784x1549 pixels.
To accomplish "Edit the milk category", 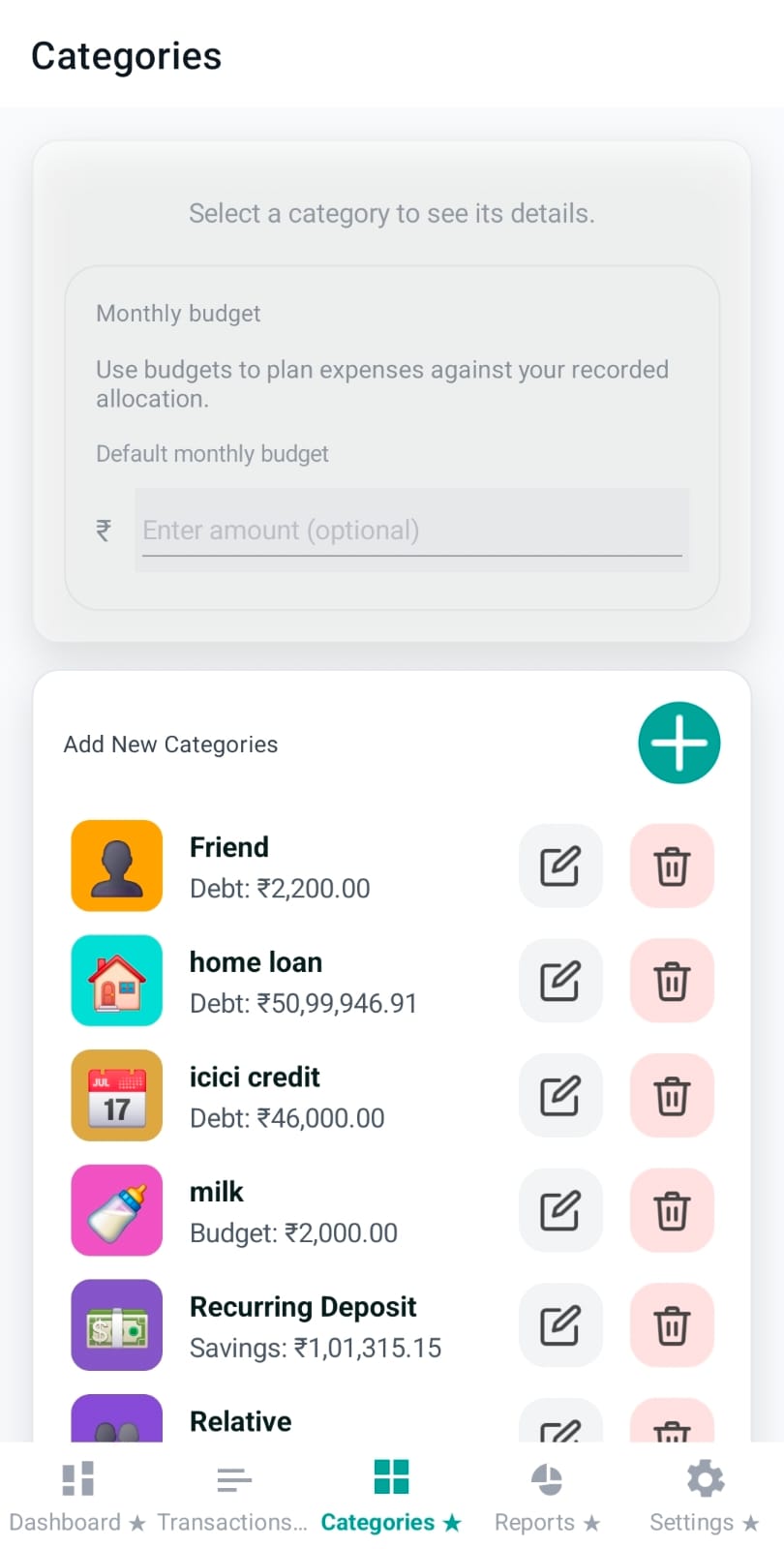I will click(x=560, y=1210).
